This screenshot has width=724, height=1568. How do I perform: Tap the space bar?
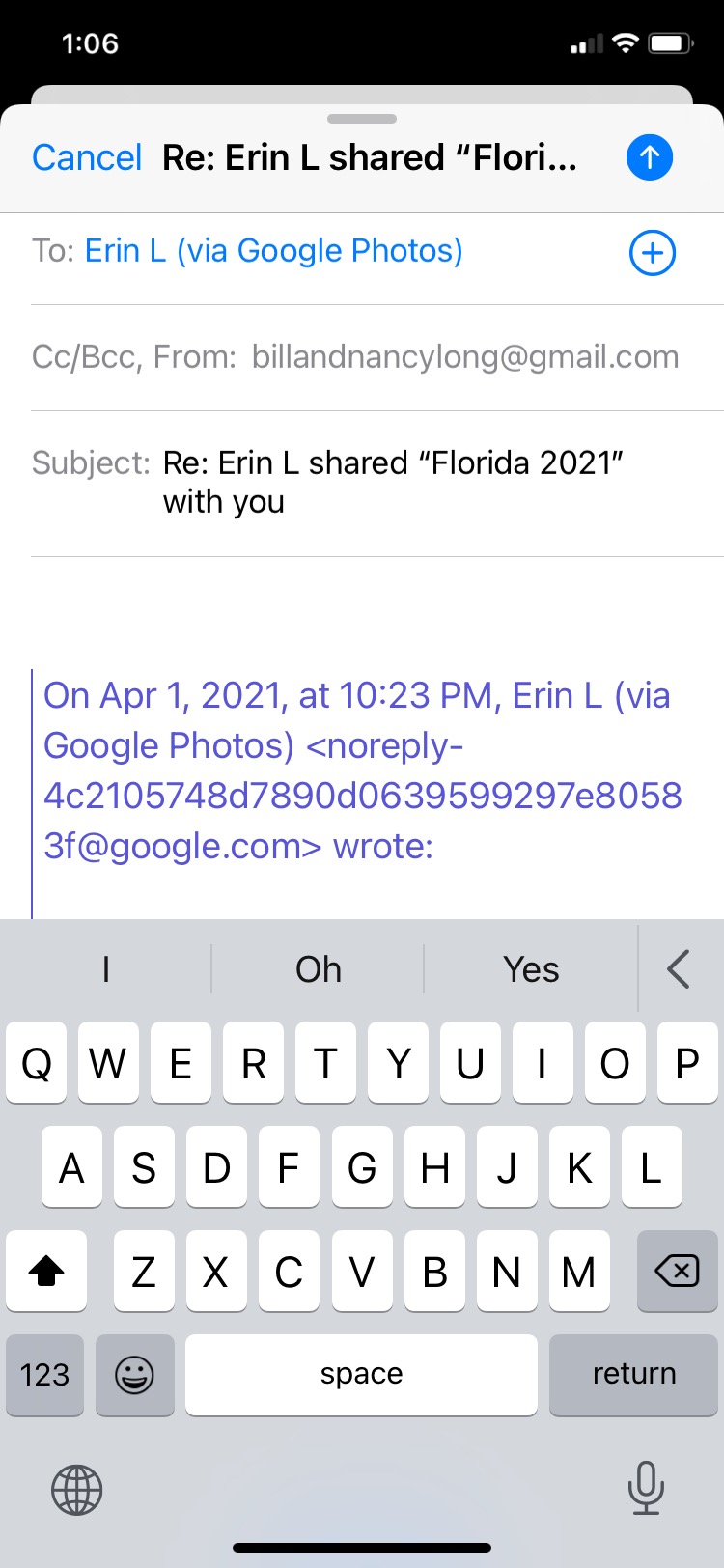(361, 1375)
